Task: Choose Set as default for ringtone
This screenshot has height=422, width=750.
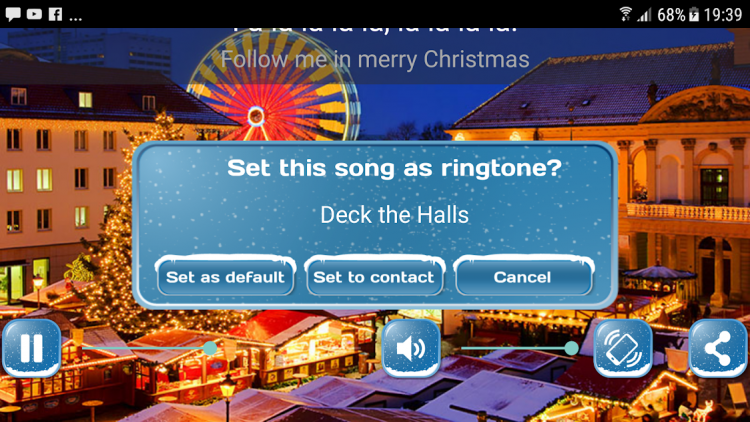Action: tap(225, 277)
